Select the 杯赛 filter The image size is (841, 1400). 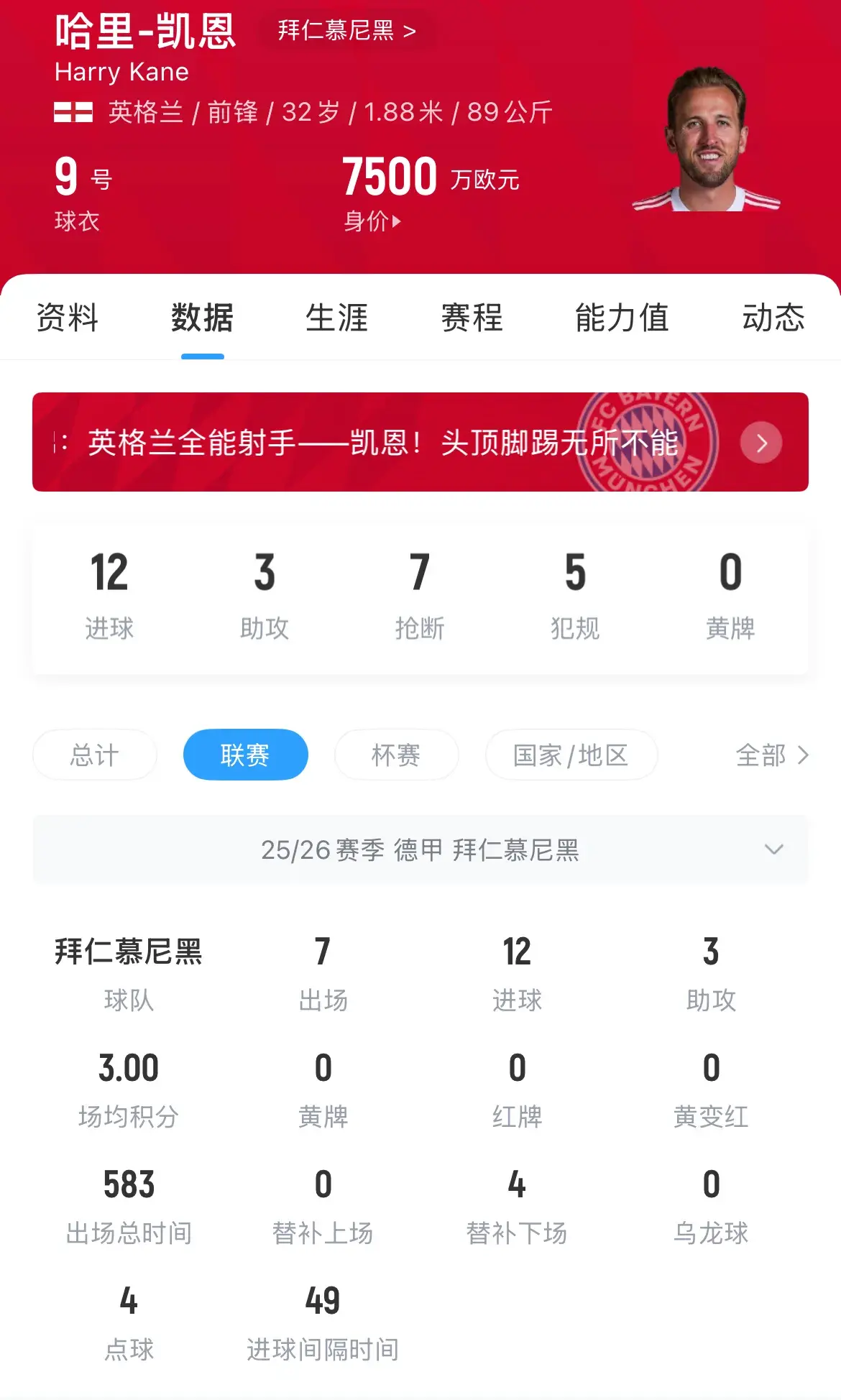(396, 755)
